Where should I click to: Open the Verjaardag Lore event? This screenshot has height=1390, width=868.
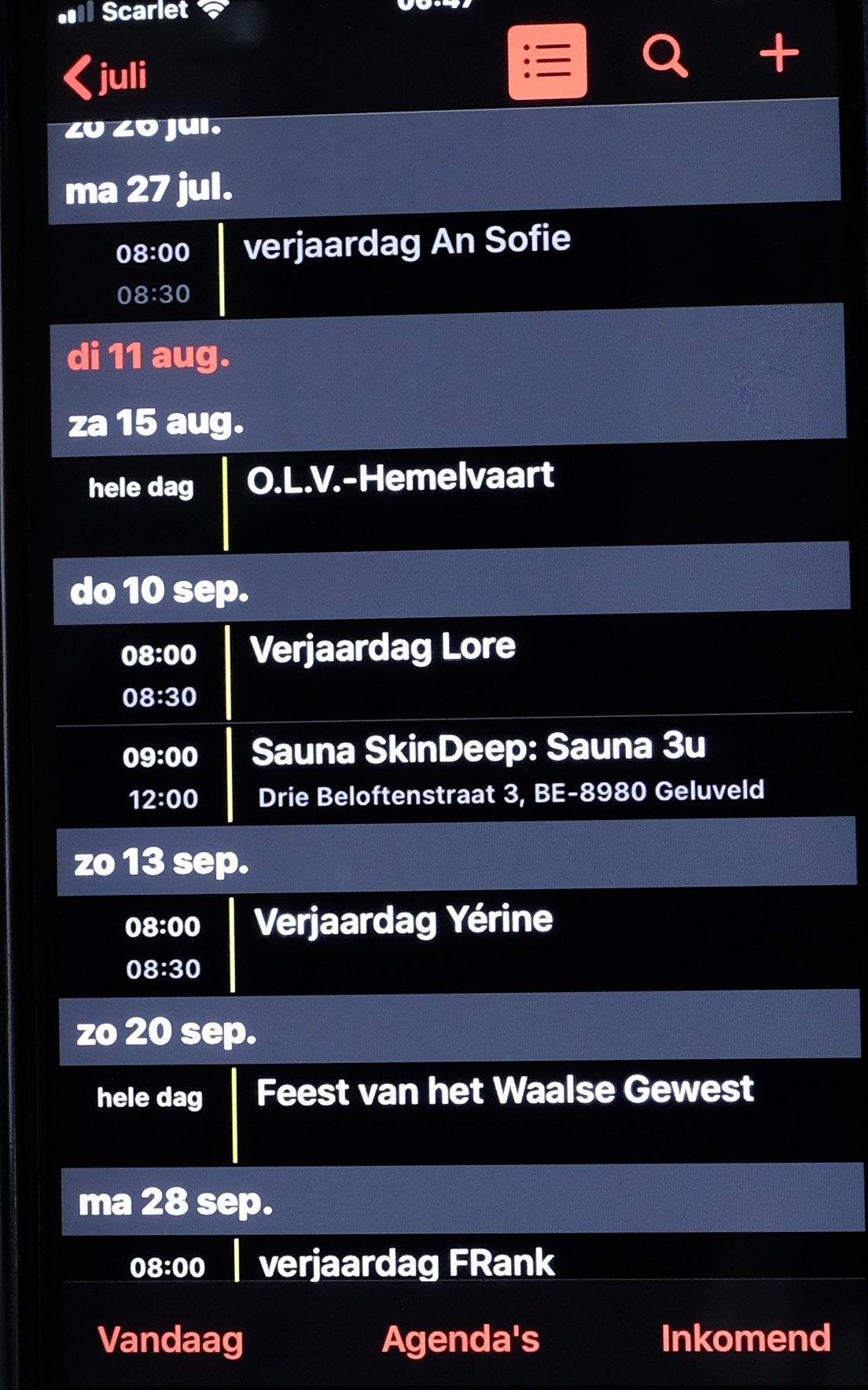pos(454,671)
